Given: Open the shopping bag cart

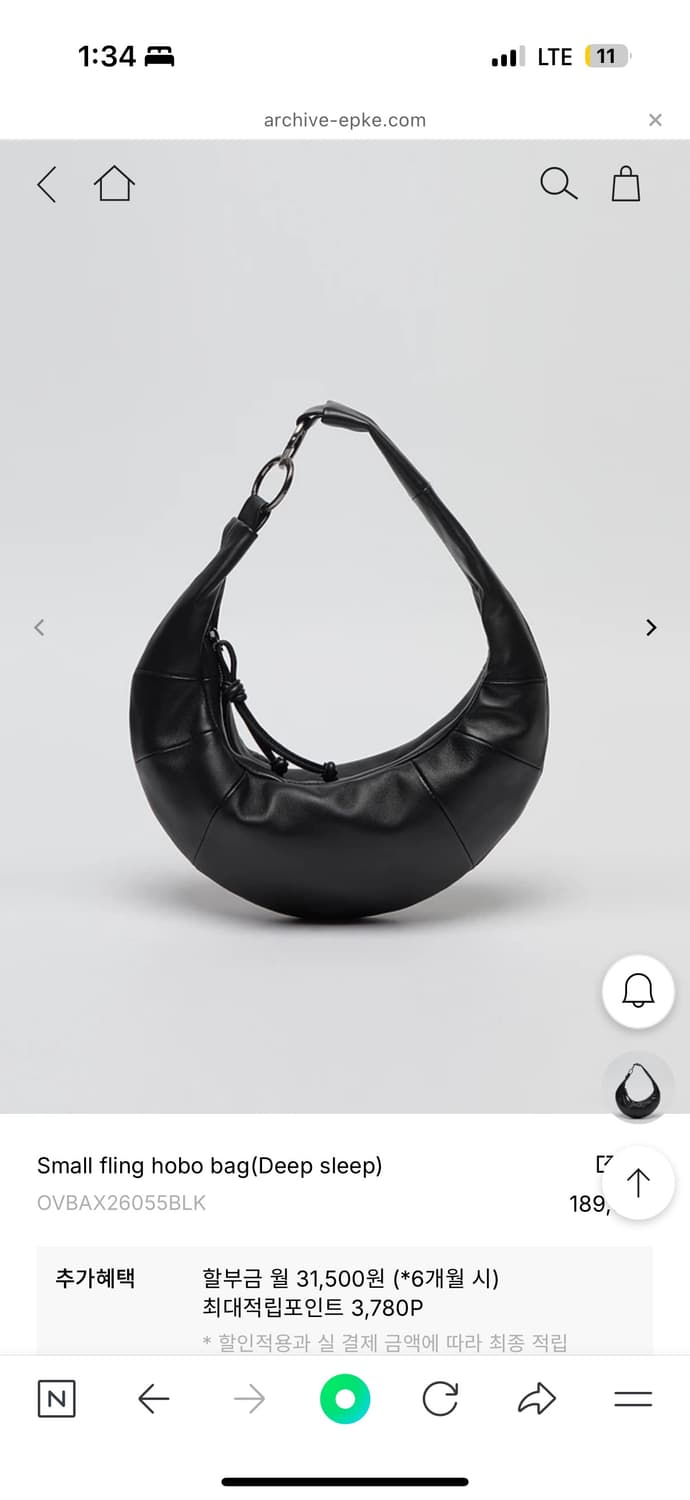Looking at the screenshot, I should coord(626,184).
